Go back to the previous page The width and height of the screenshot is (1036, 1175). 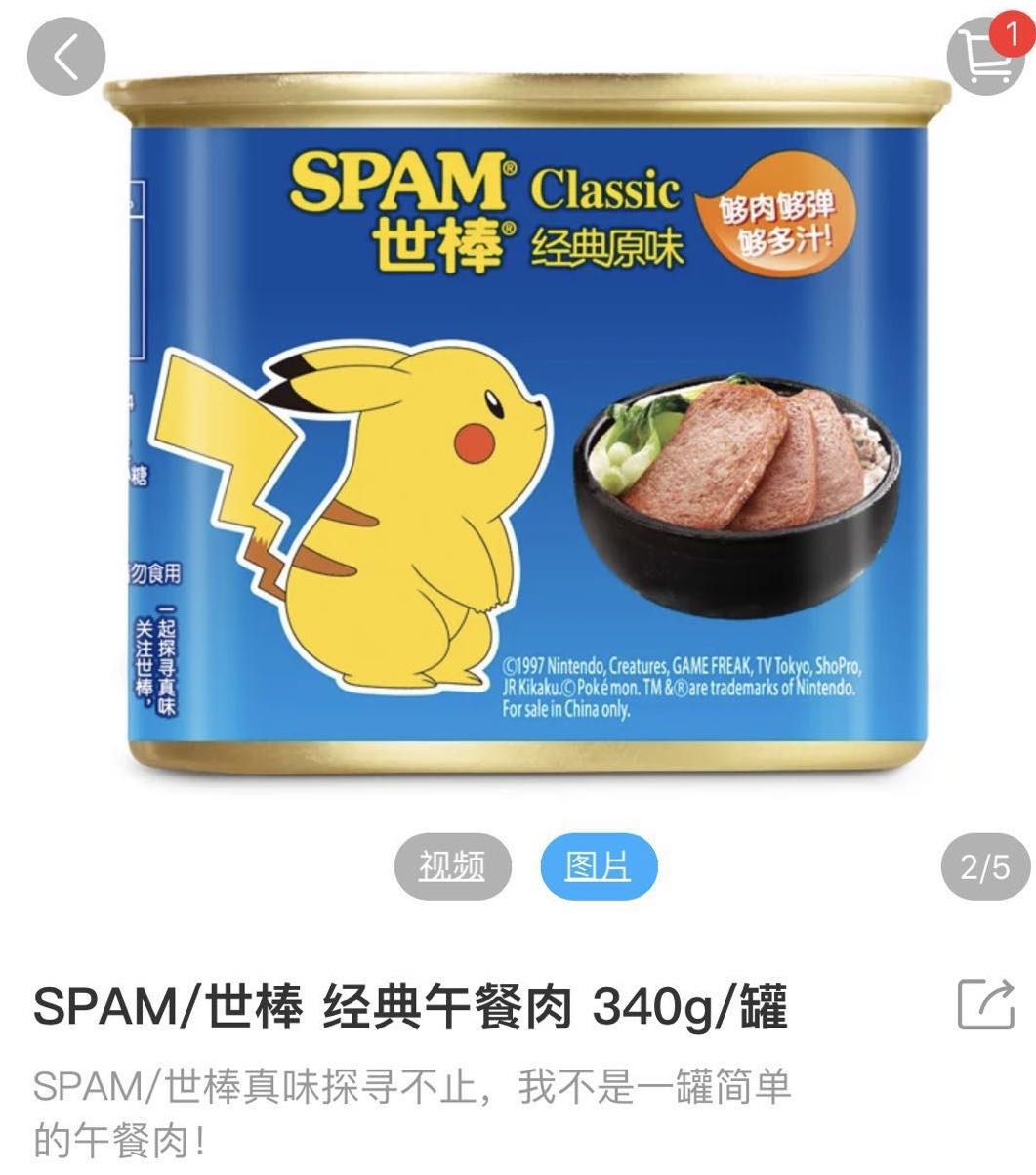pyautogui.click(x=64, y=58)
